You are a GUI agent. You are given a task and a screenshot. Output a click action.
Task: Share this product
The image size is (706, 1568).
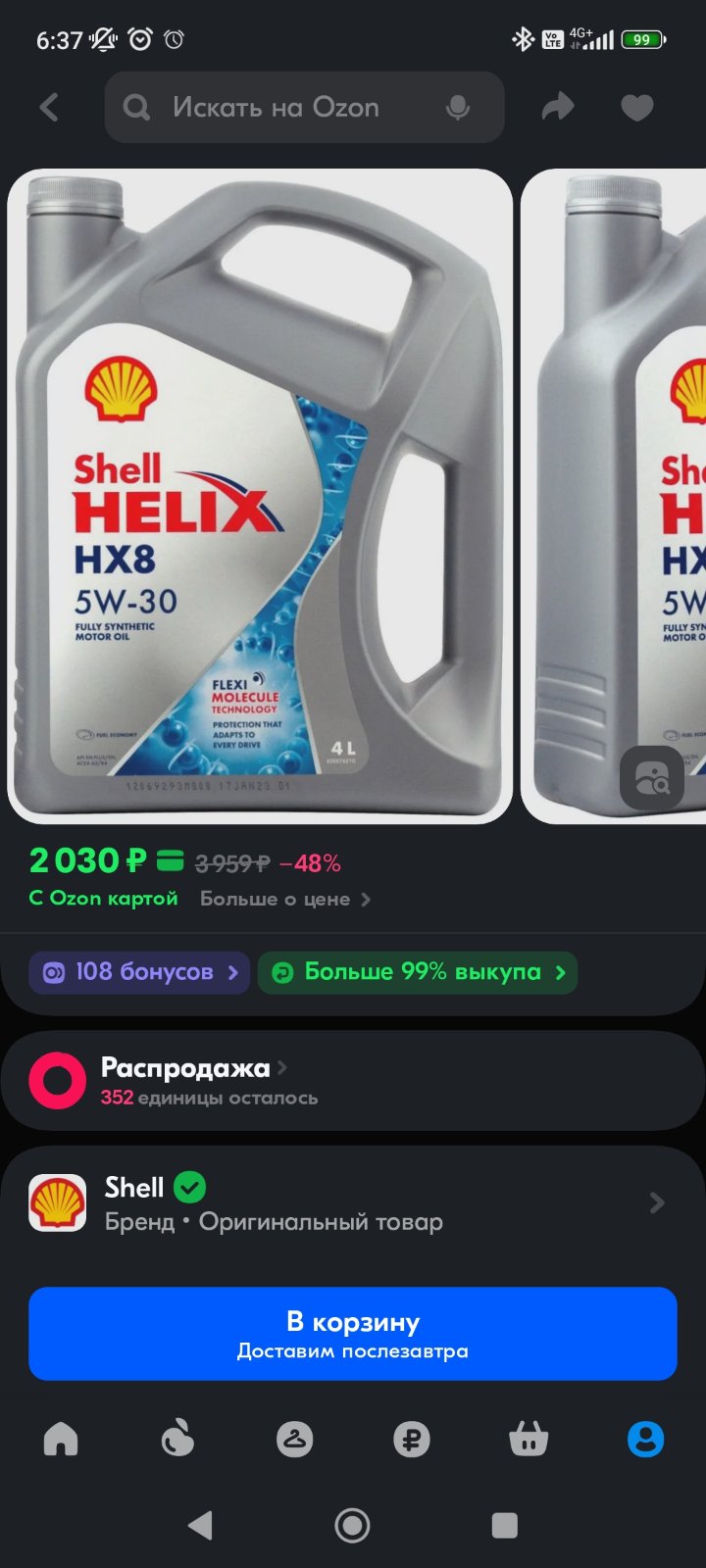pyautogui.click(x=558, y=107)
